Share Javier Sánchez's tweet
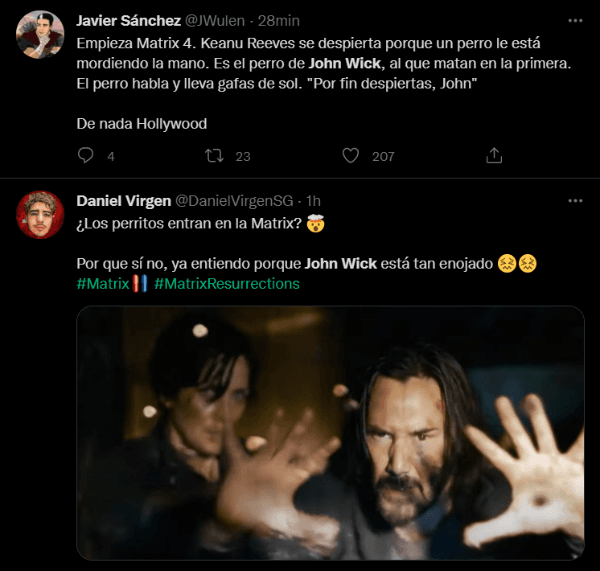 tap(493, 156)
